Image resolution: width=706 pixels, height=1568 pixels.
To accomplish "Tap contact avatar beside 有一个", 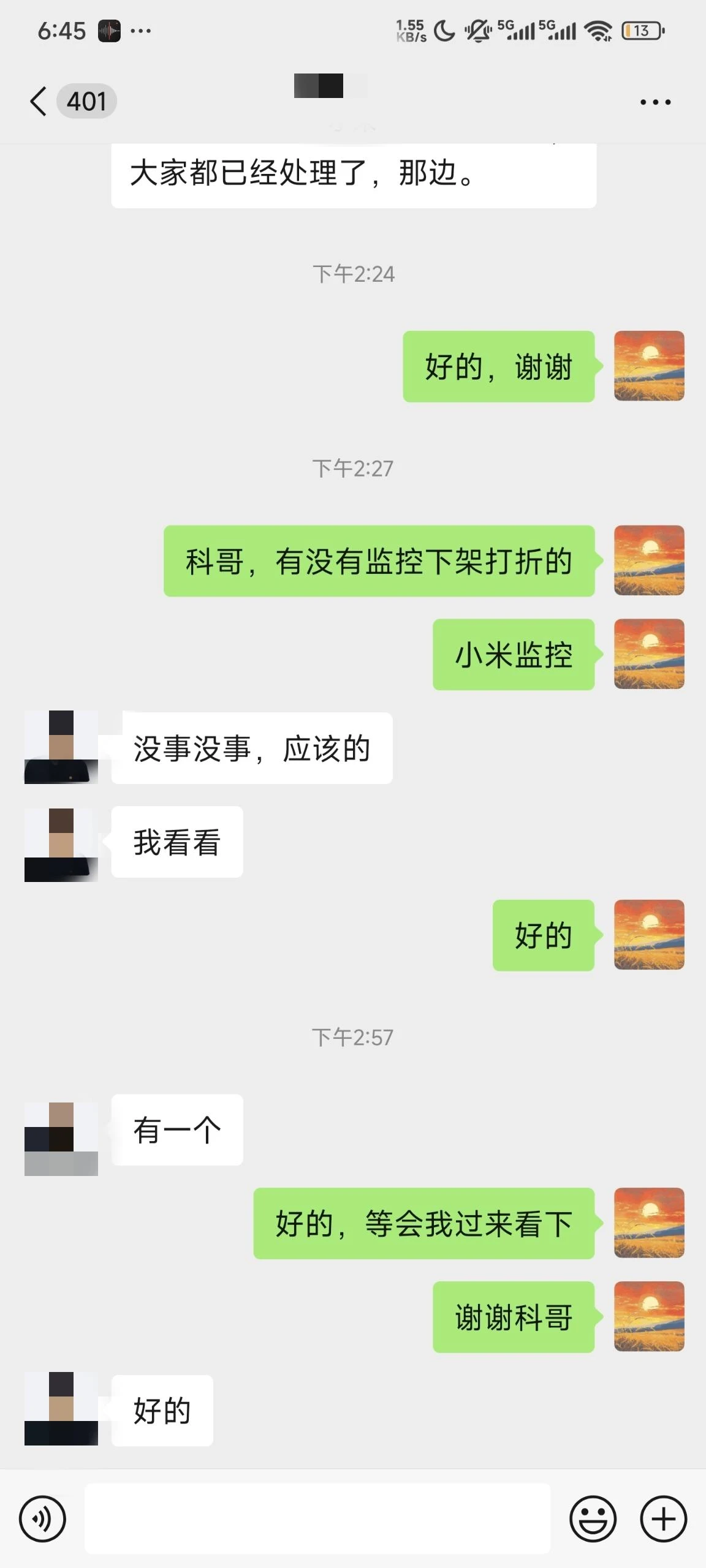I will pyautogui.click(x=61, y=1139).
